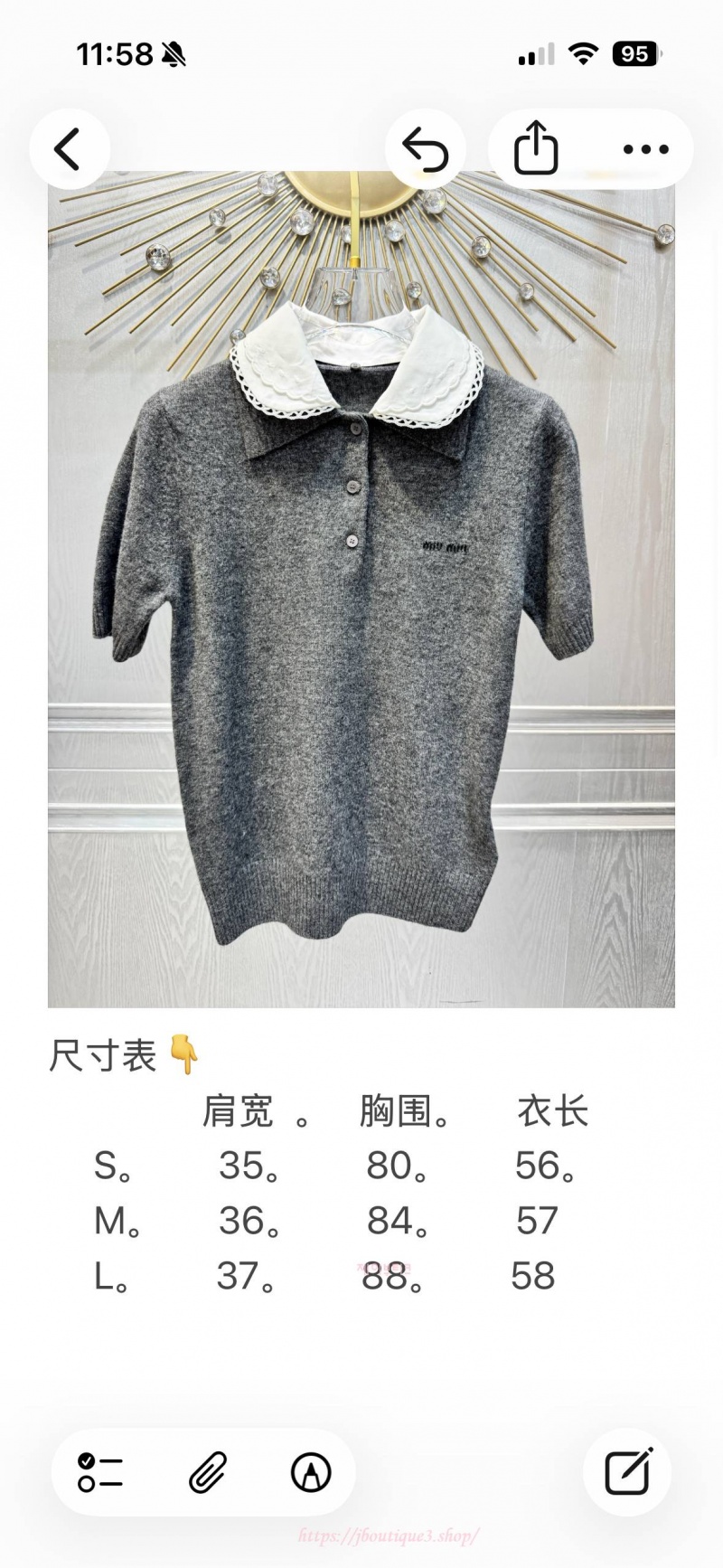This screenshot has width=723, height=1568.
Task: Add a checklist to the note
Action: (x=100, y=1472)
